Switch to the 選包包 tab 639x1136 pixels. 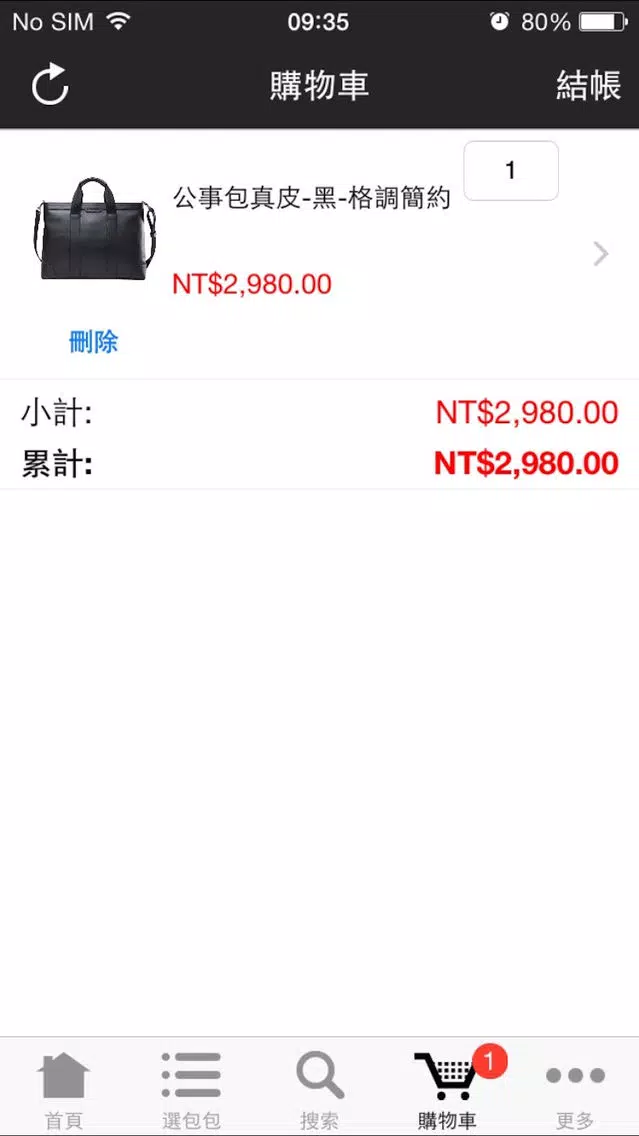[191, 1090]
